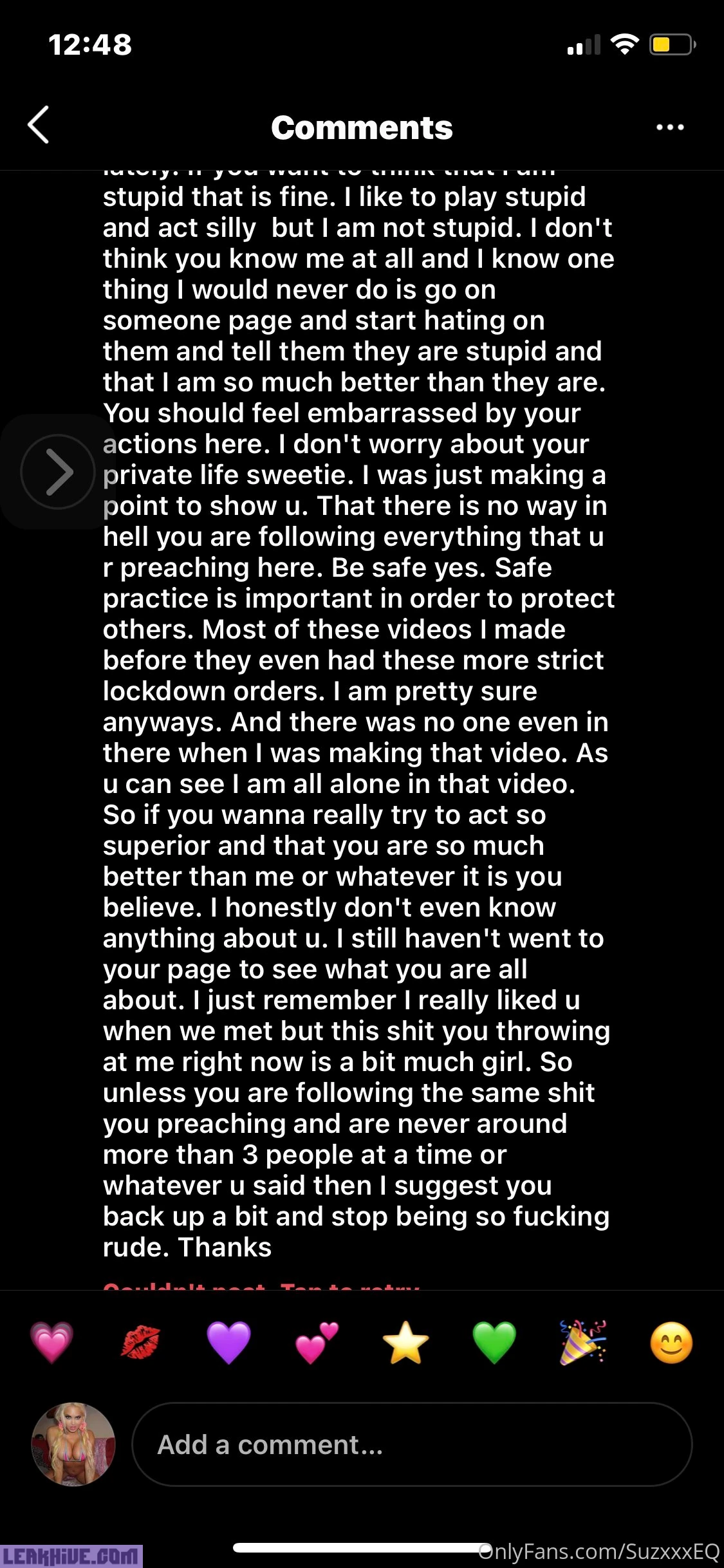724x1568 pixels.
Task: Go back from the Comments screen
Action: tap(39, 125)
